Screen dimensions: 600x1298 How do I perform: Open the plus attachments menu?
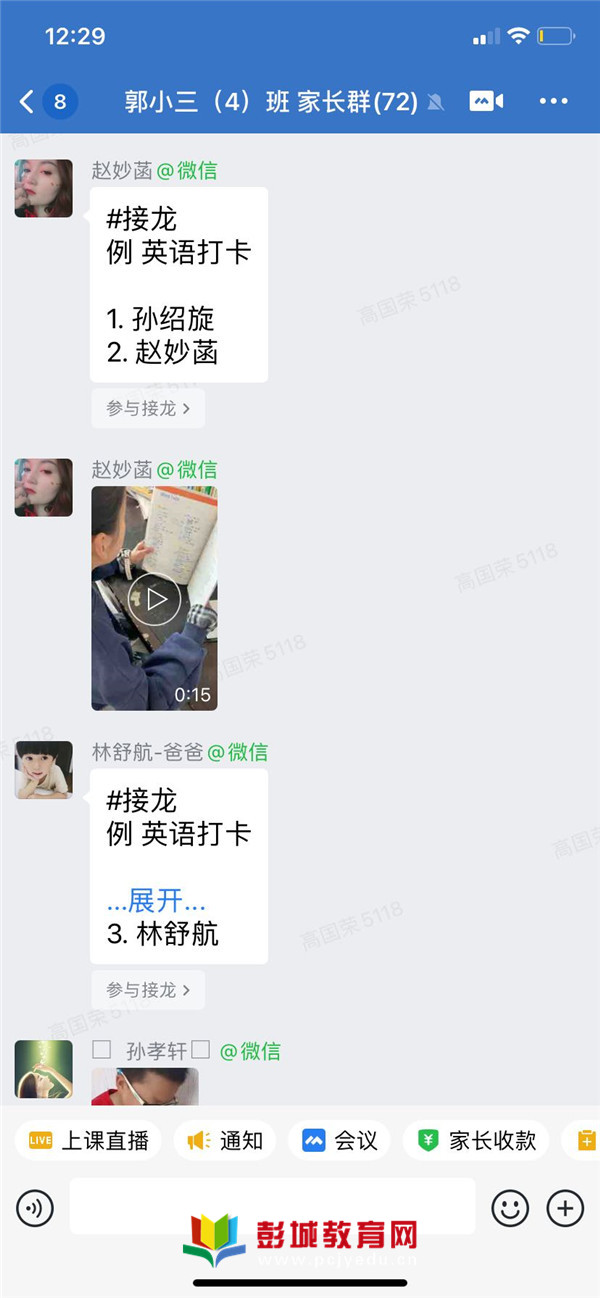565,1209
